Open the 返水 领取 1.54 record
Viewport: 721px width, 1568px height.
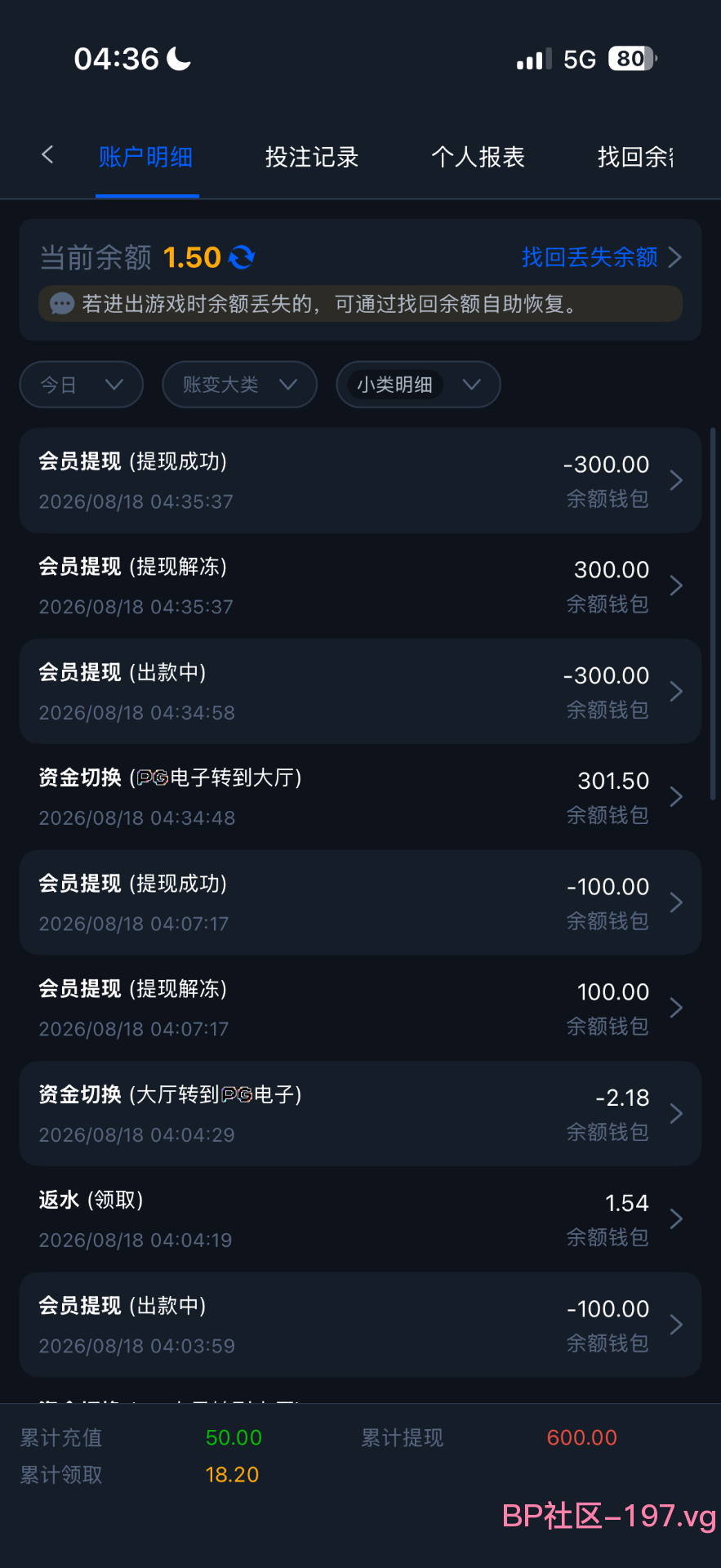360,1218
